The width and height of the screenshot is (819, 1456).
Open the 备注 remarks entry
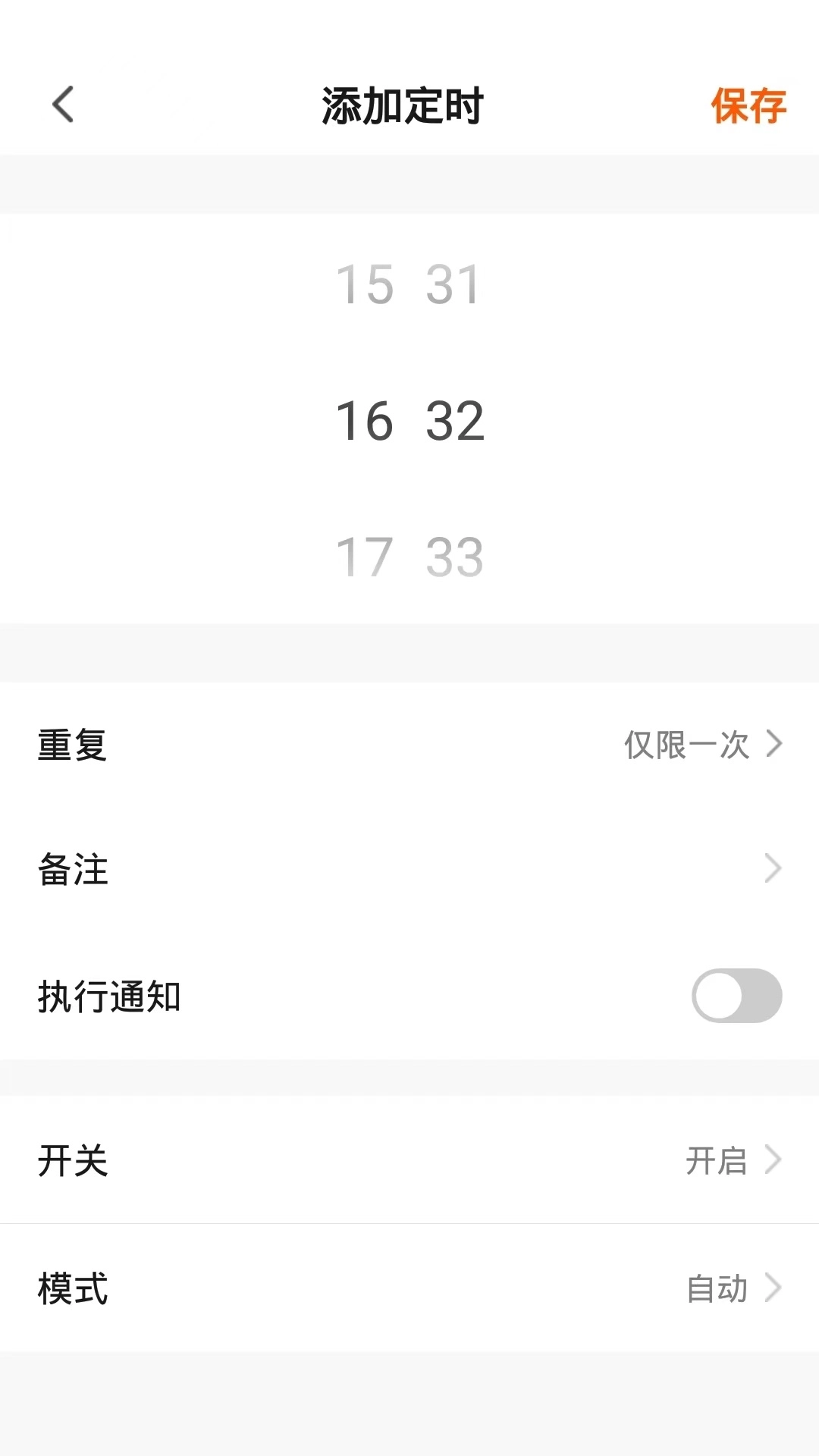[409, 870]
